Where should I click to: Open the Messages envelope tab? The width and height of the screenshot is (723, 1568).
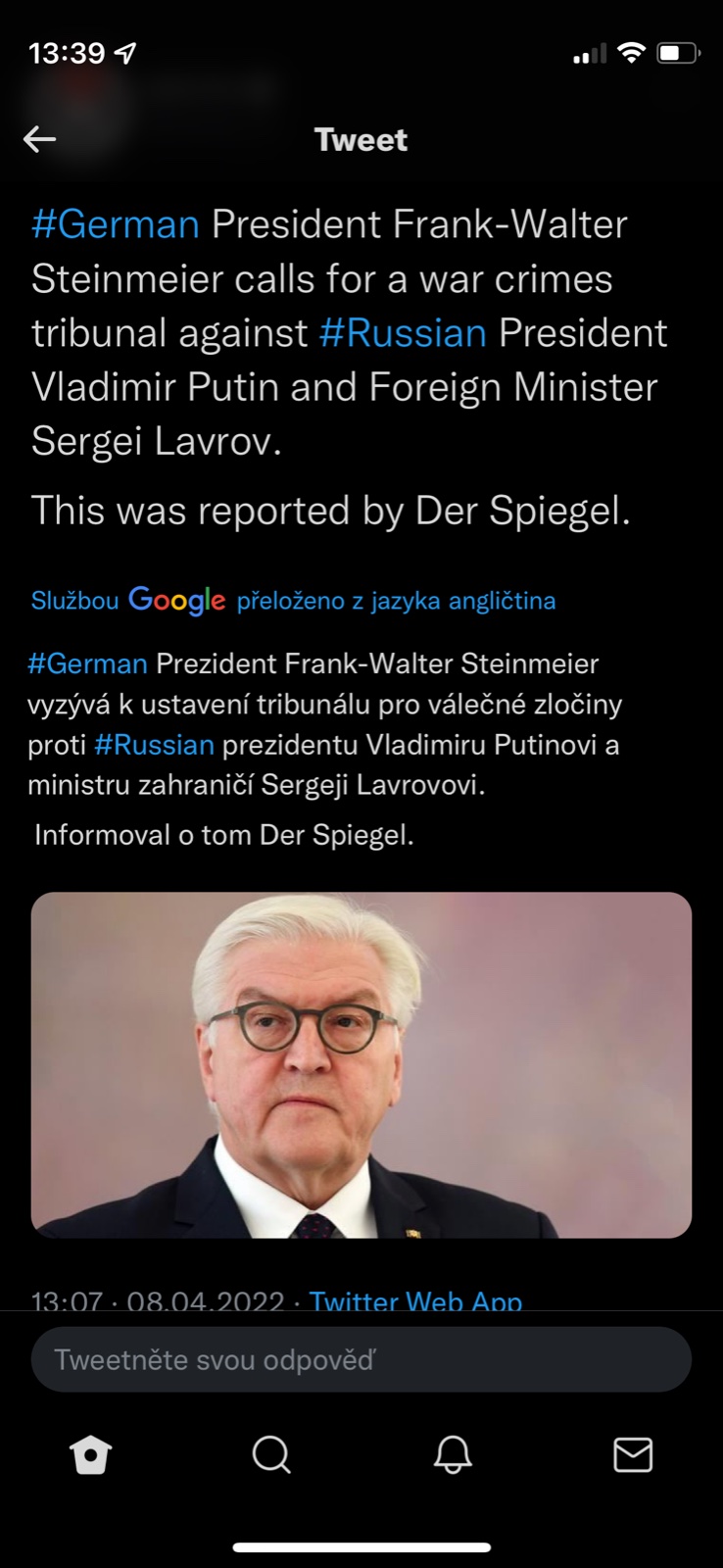633,1455
